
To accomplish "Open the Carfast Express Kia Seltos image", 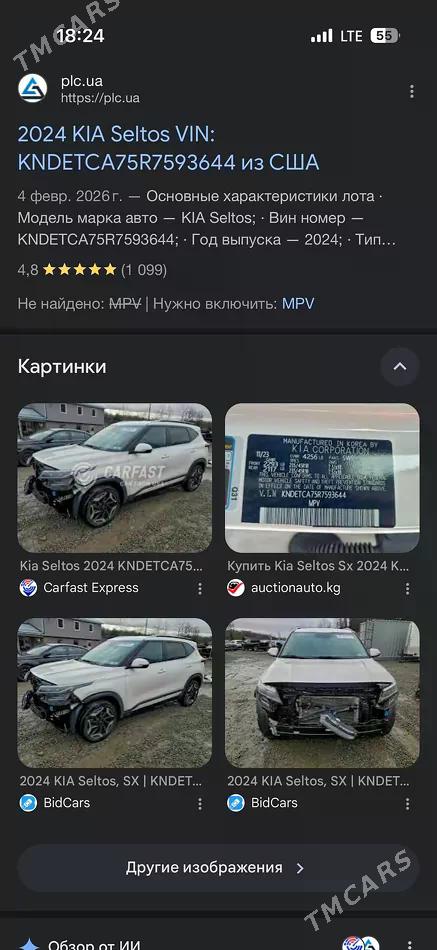I will pyautogui.click(x=115, y=478).
